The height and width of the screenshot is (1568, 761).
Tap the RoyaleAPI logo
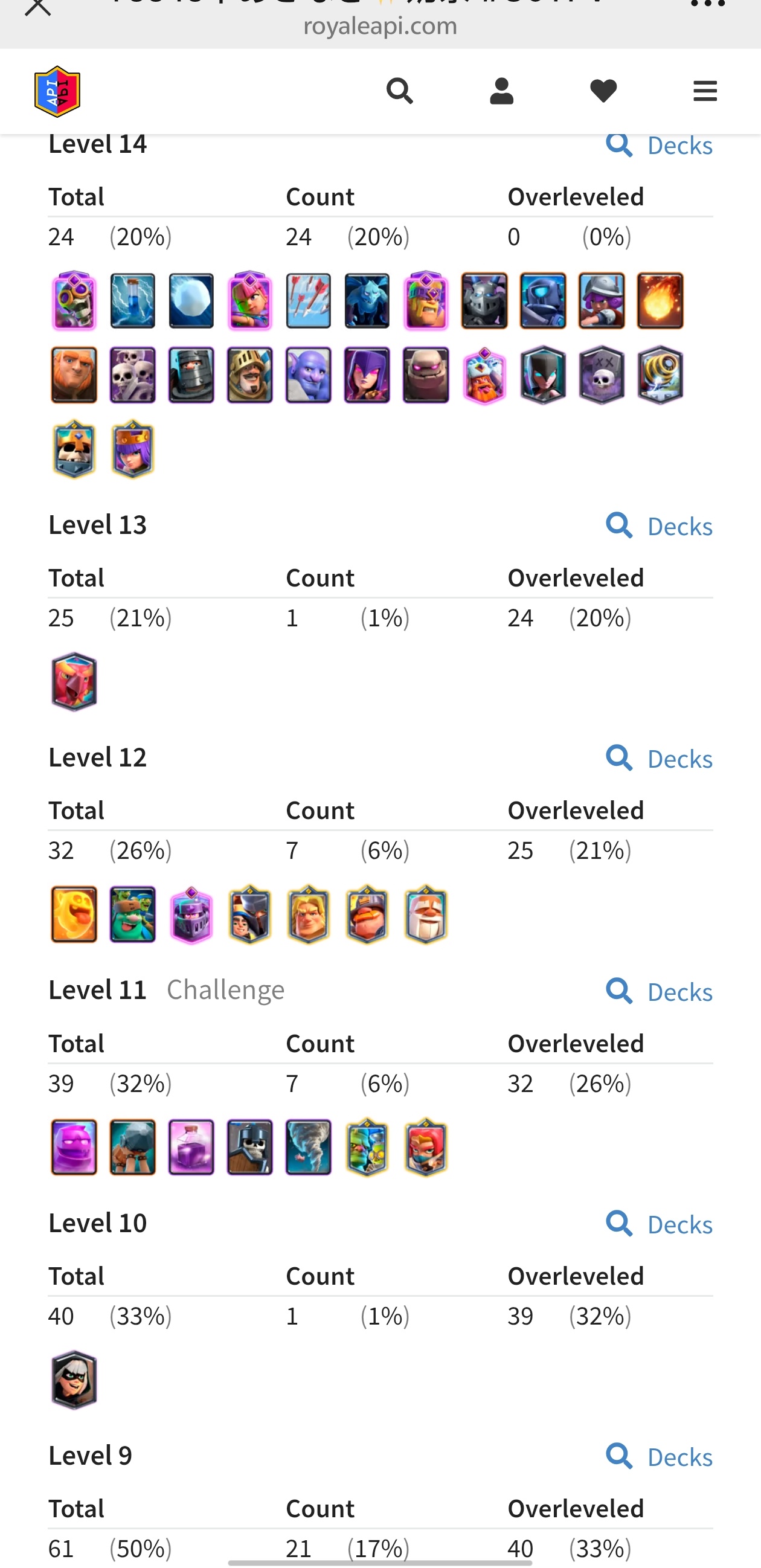click(57, 92)
